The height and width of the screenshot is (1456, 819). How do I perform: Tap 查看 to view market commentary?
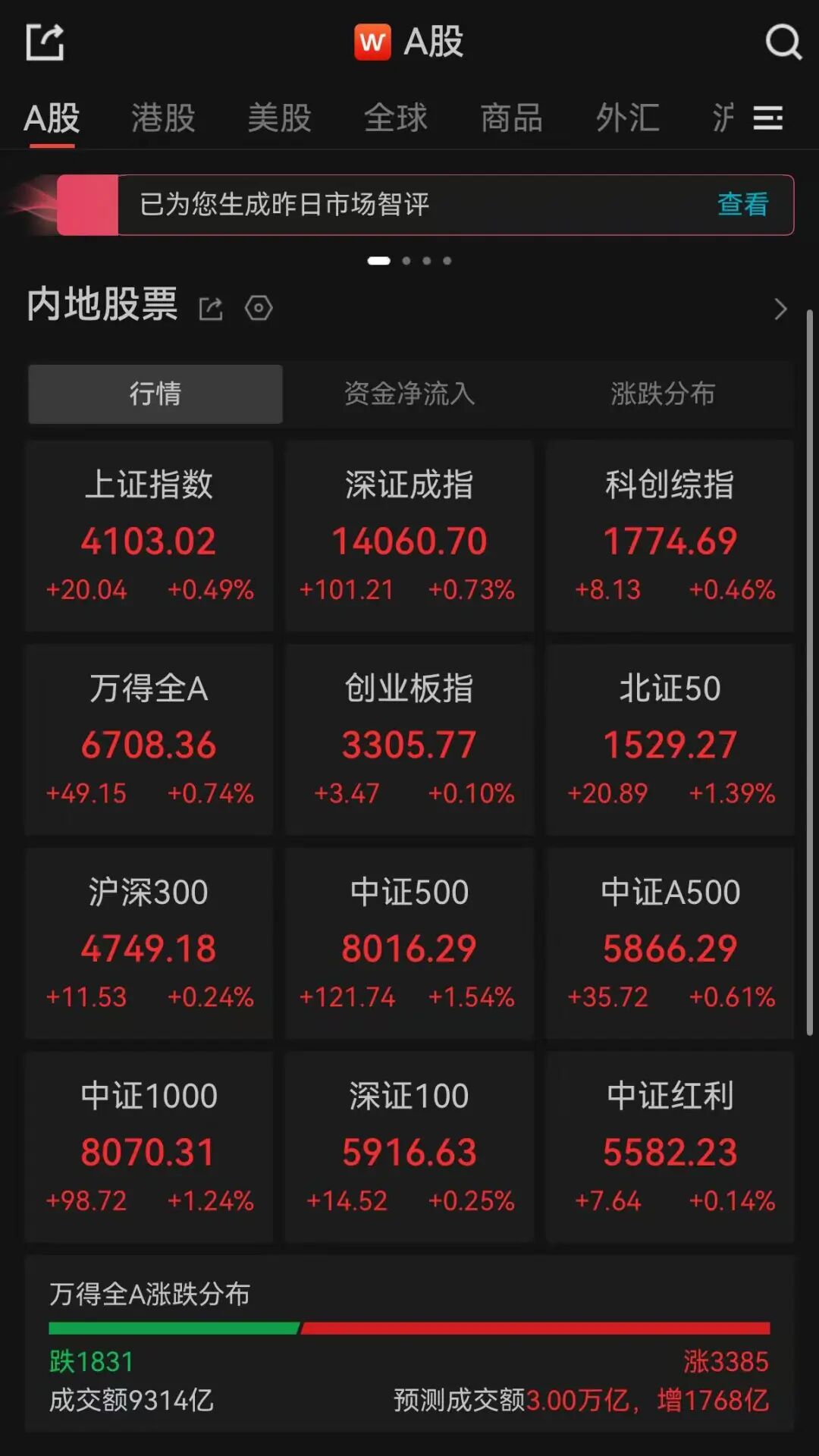coord(742,204)
